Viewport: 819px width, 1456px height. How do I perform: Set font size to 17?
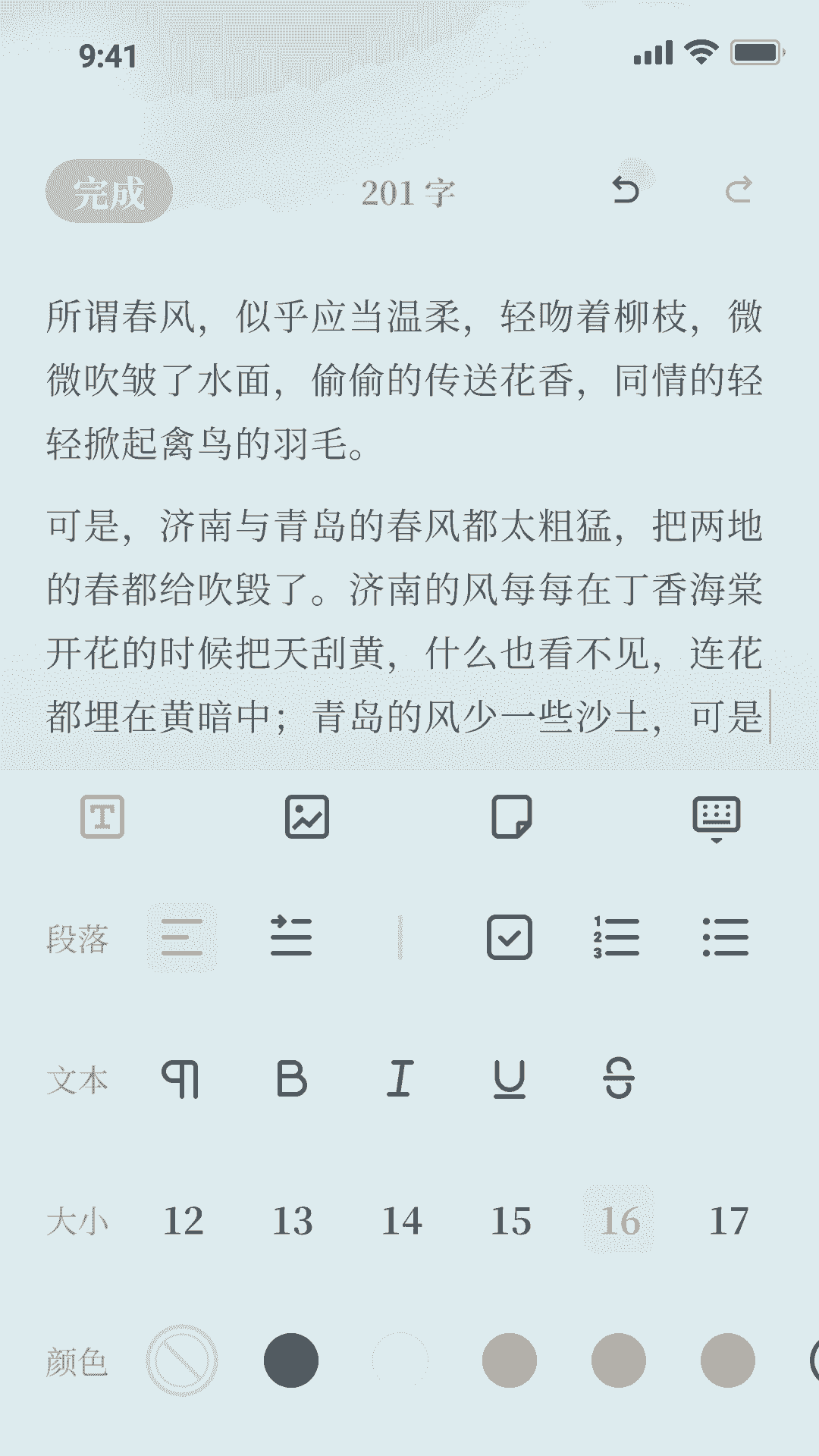pyautogui.click(x=729, y=1221)
